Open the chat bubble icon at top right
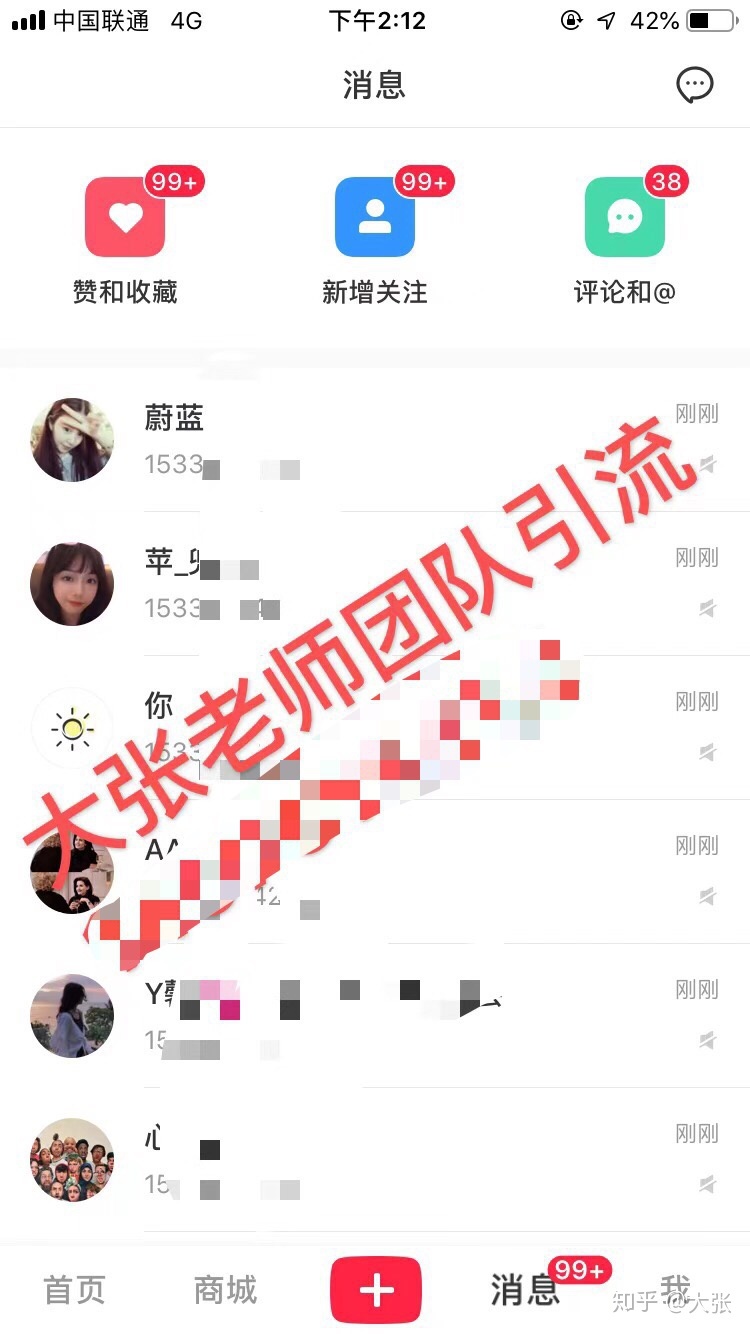 tap(694, 85)
